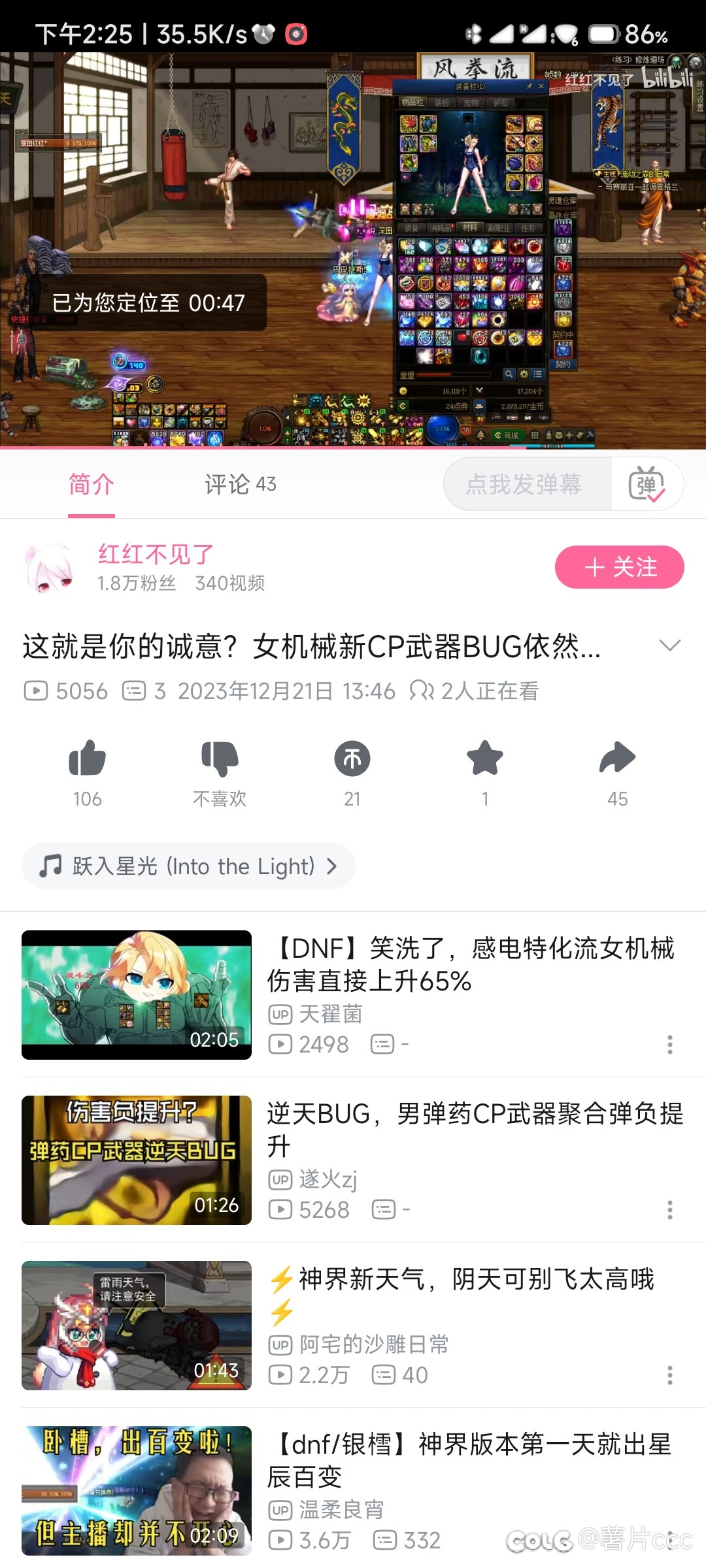Toggle the favorite star
The height and width of the screenshot is (1568, 706).
(484, 761)
